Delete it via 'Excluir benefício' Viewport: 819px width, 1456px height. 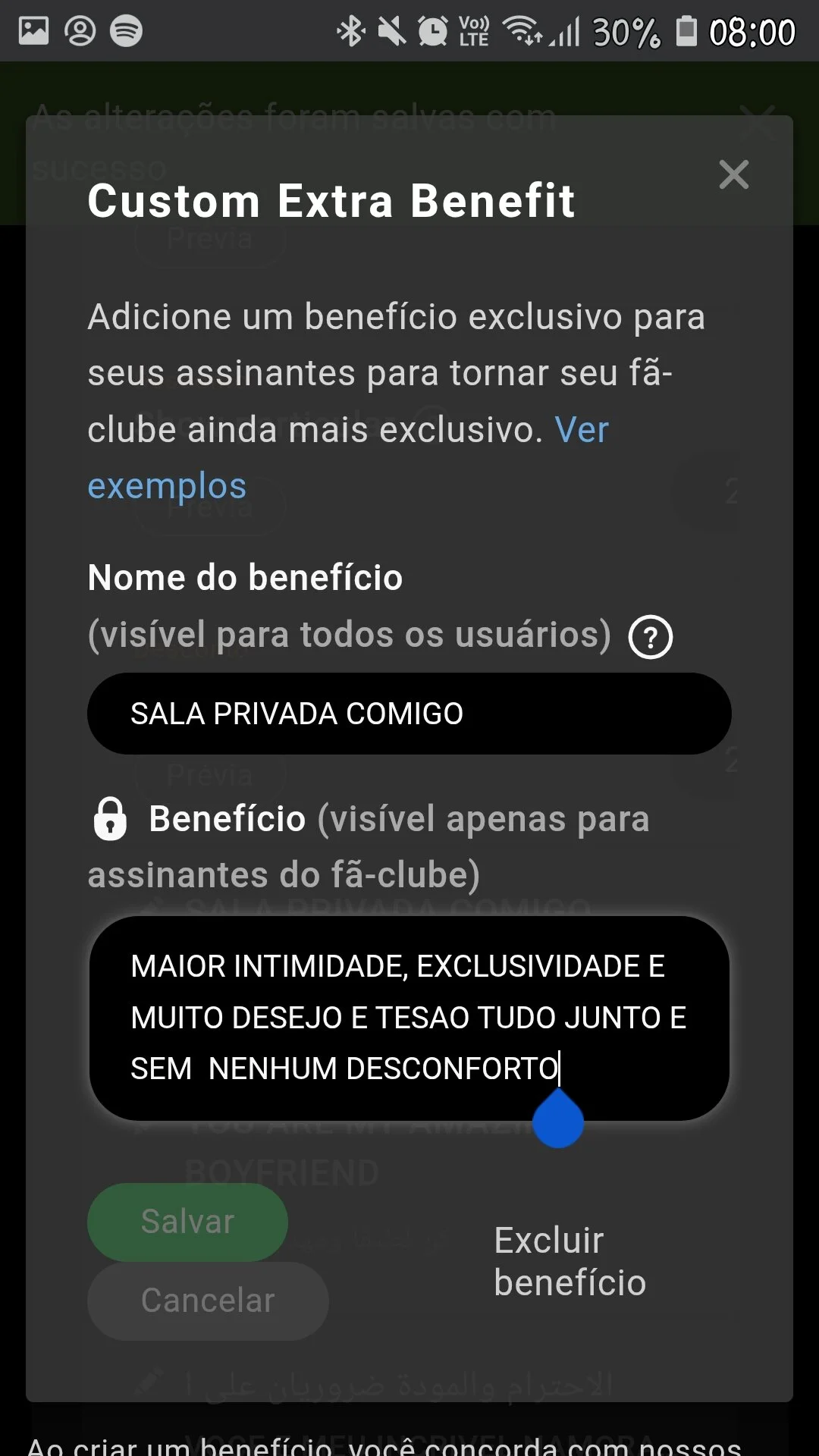(x=570, y=1261)
